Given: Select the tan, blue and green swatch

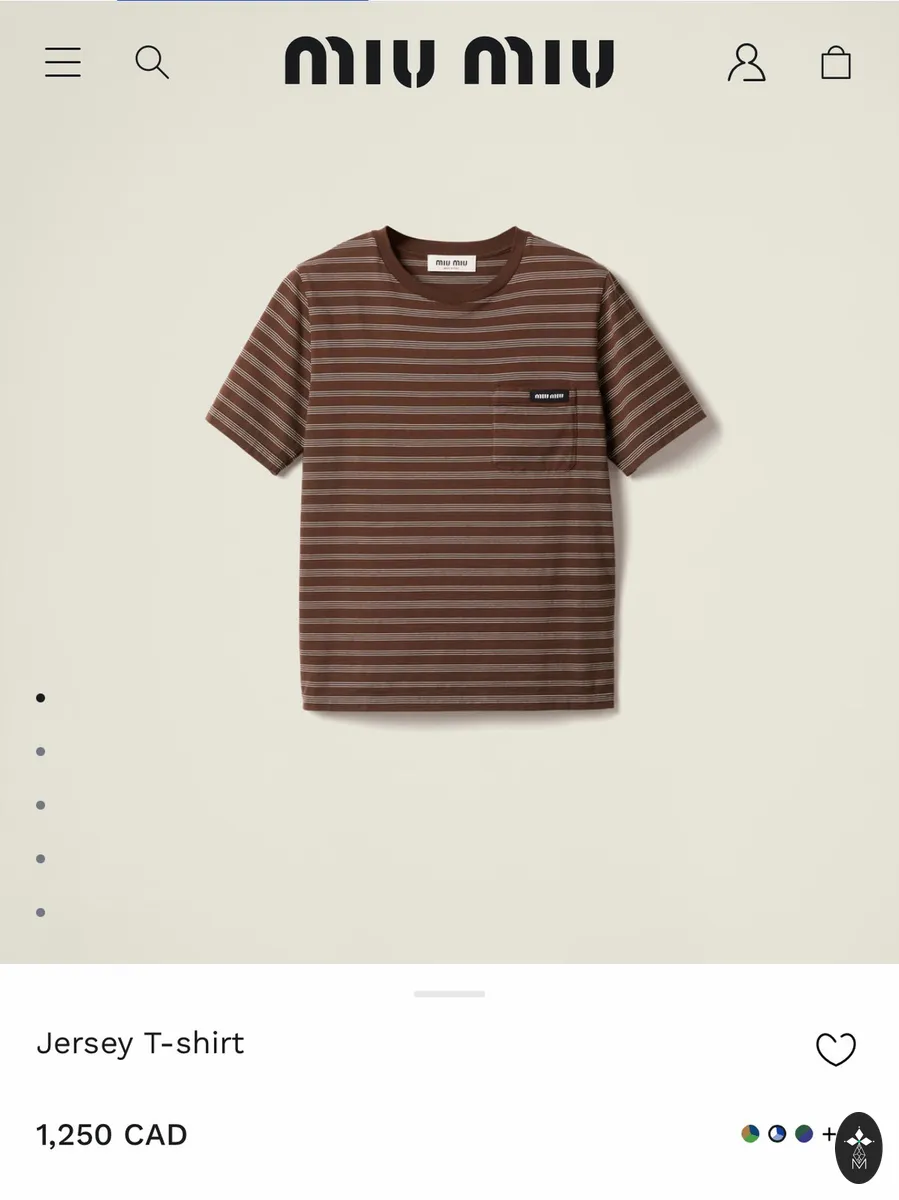Looking at the screenshot, I should (750, 1134).
